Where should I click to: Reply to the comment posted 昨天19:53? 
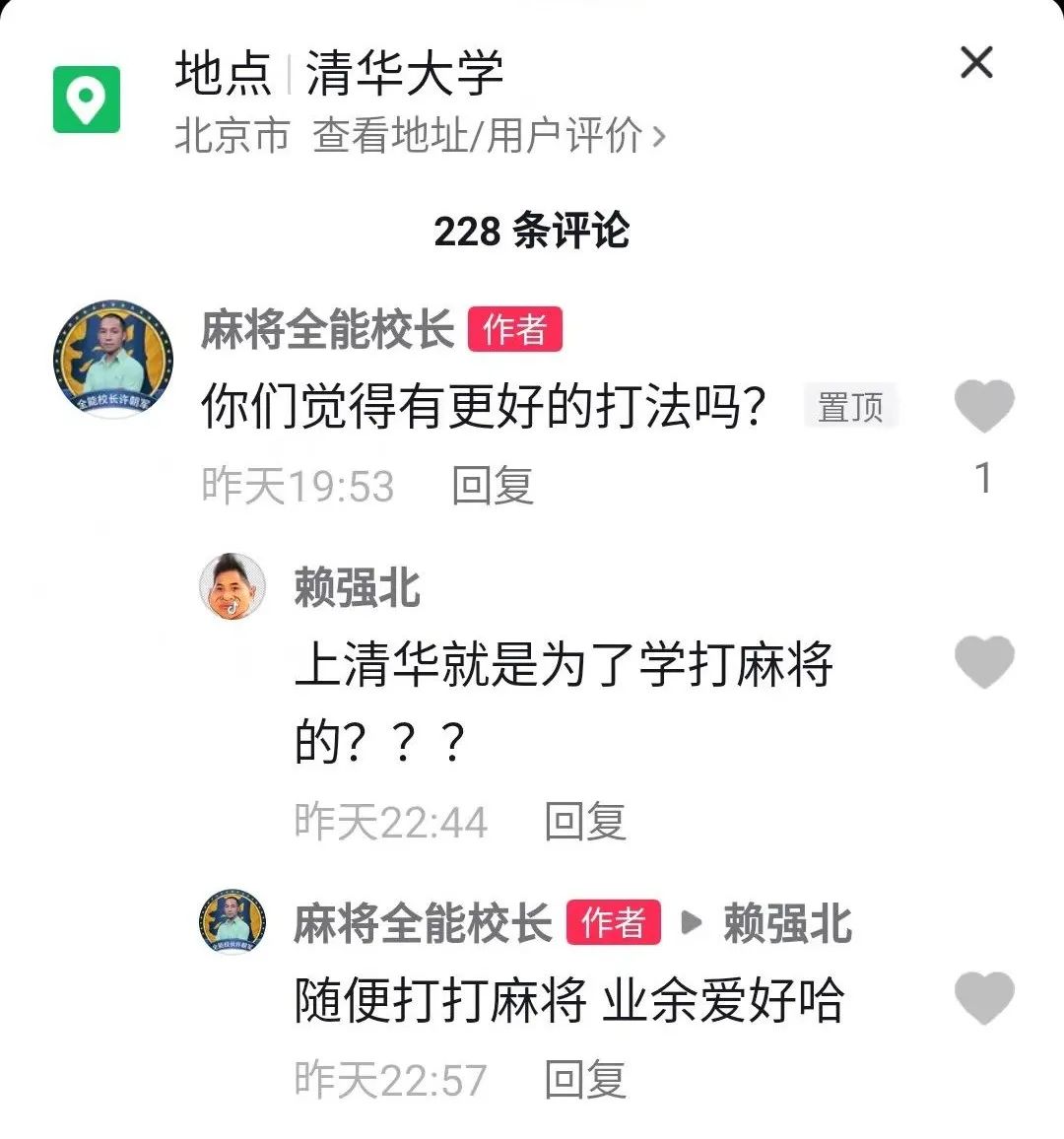[x=493, y=486]
